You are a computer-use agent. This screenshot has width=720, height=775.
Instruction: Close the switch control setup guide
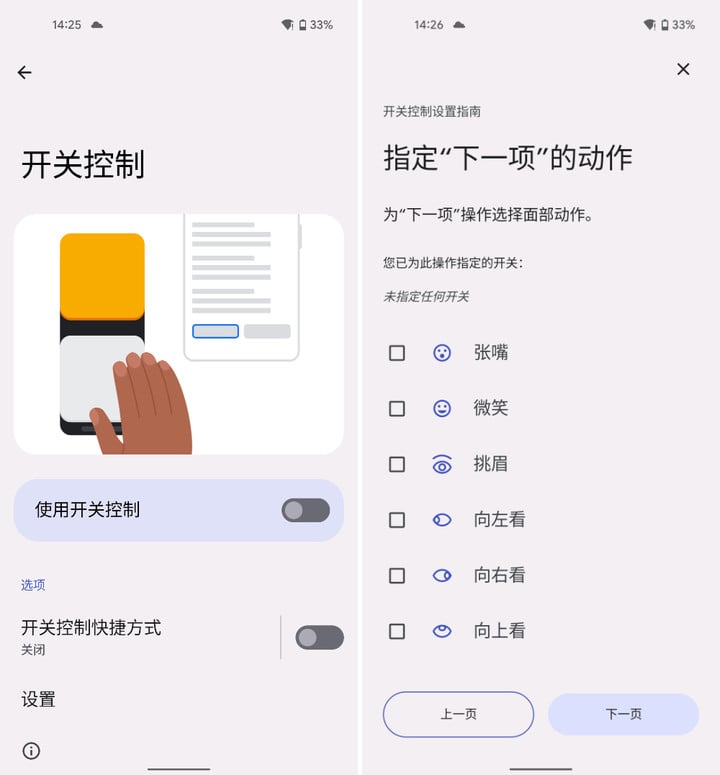tap(683, 69)
